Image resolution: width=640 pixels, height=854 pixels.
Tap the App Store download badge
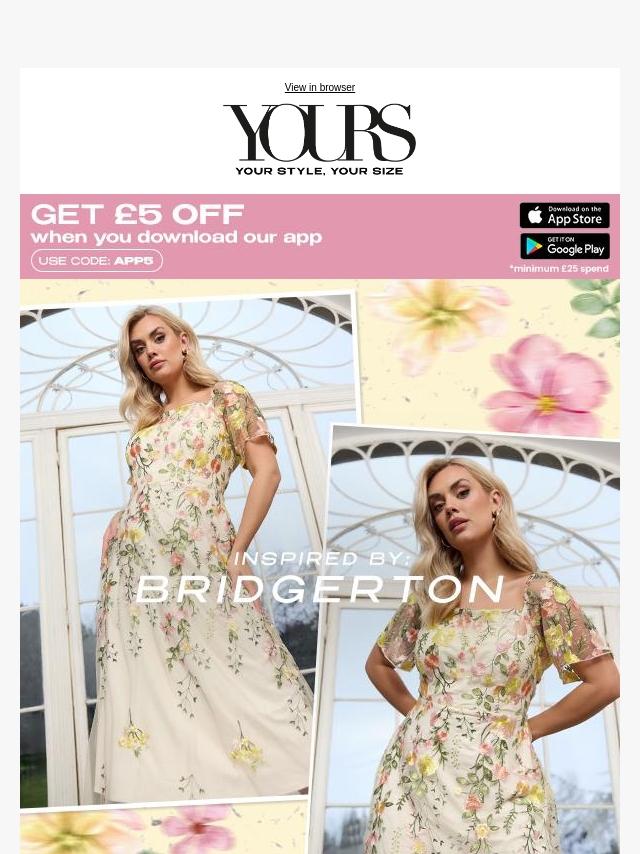(x=564, y=215)
